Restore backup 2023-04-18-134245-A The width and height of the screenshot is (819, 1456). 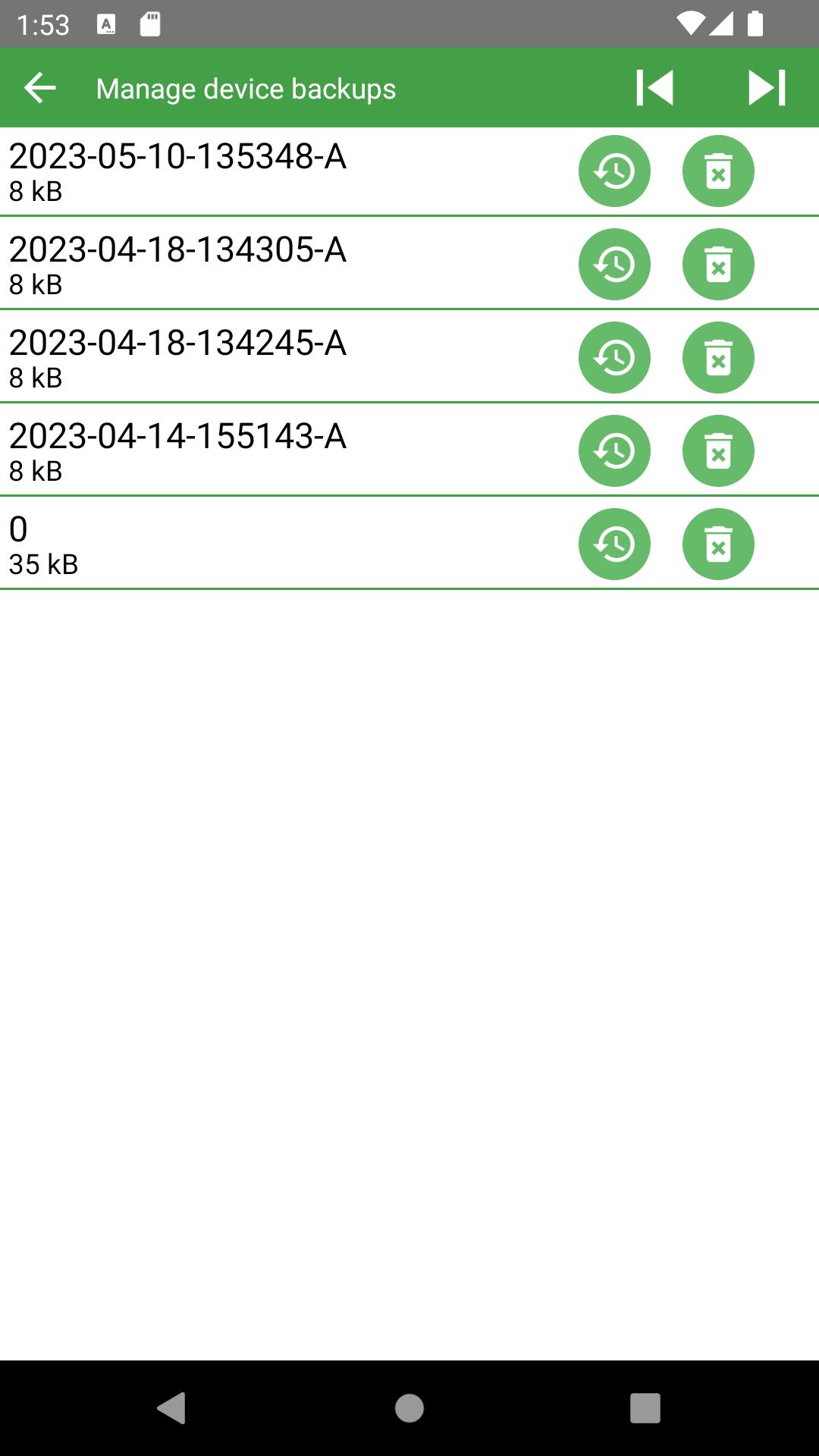(x=614, y=358)
